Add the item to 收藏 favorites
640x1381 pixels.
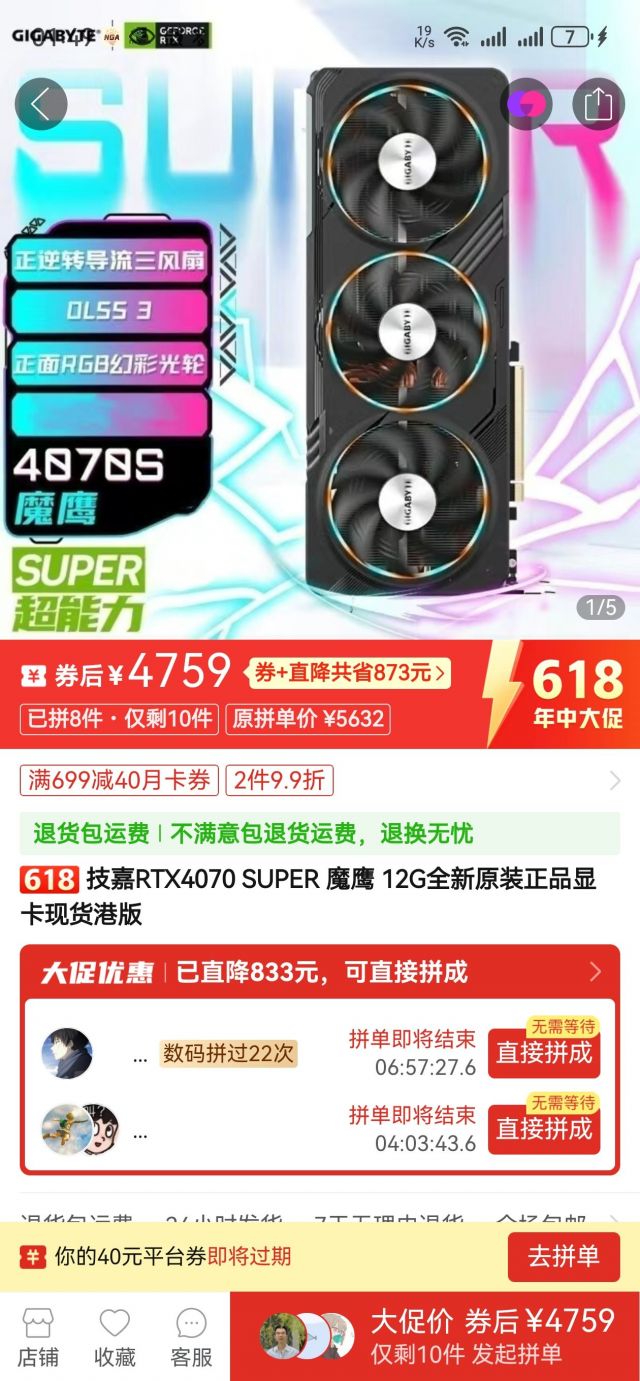pos(114,1338)
